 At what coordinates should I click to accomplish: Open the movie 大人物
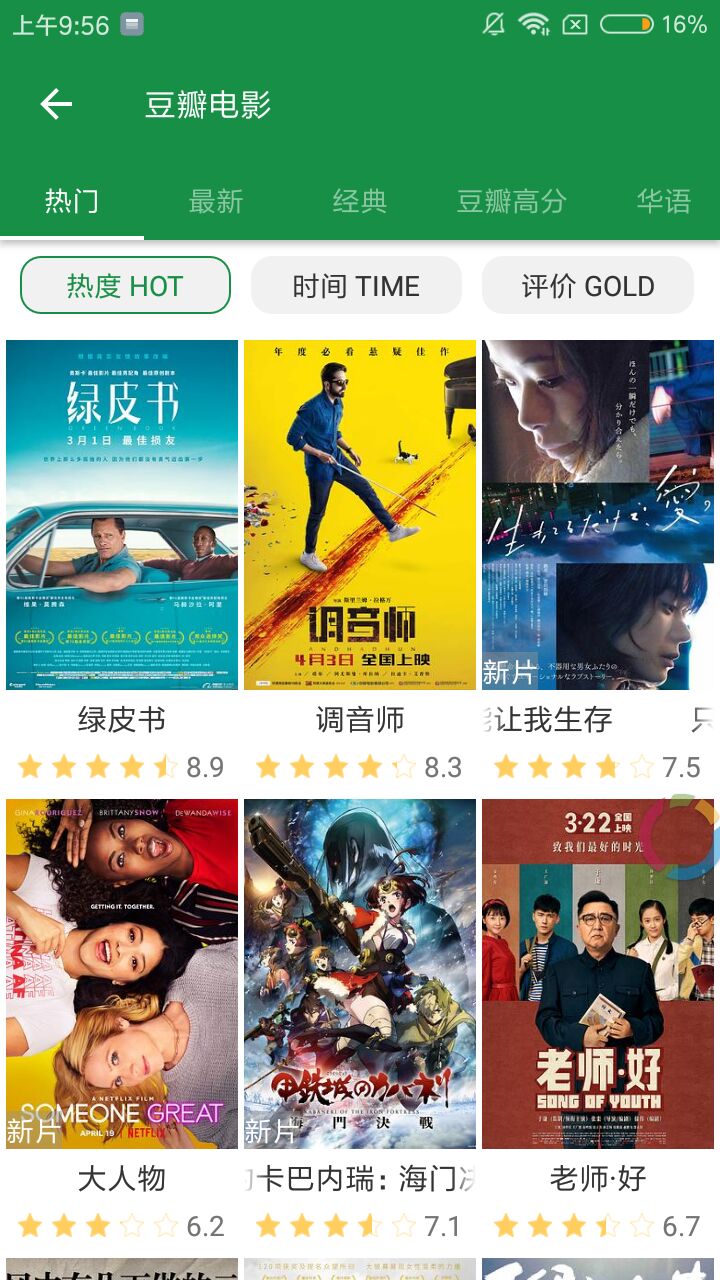click(x=122, y=973)
